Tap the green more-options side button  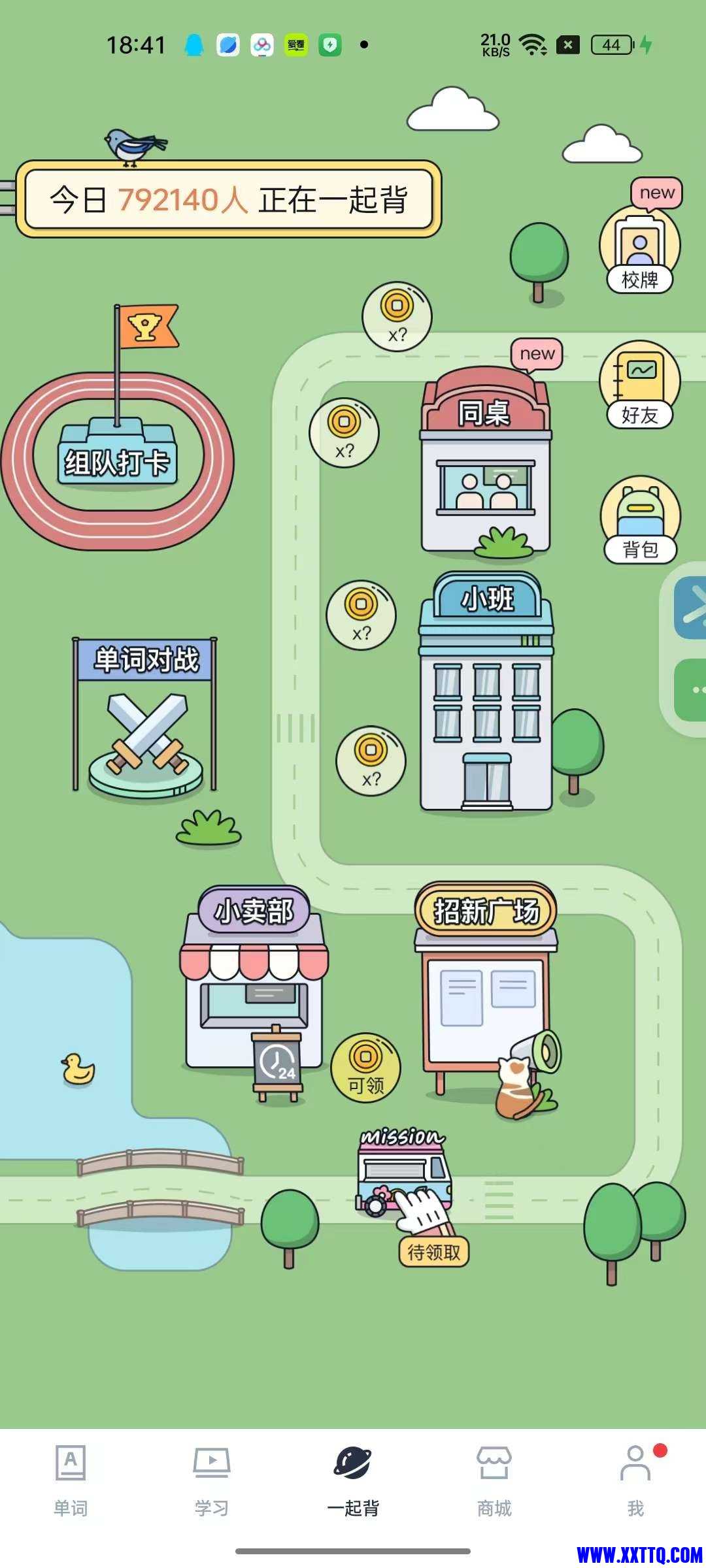pos(692,690)
